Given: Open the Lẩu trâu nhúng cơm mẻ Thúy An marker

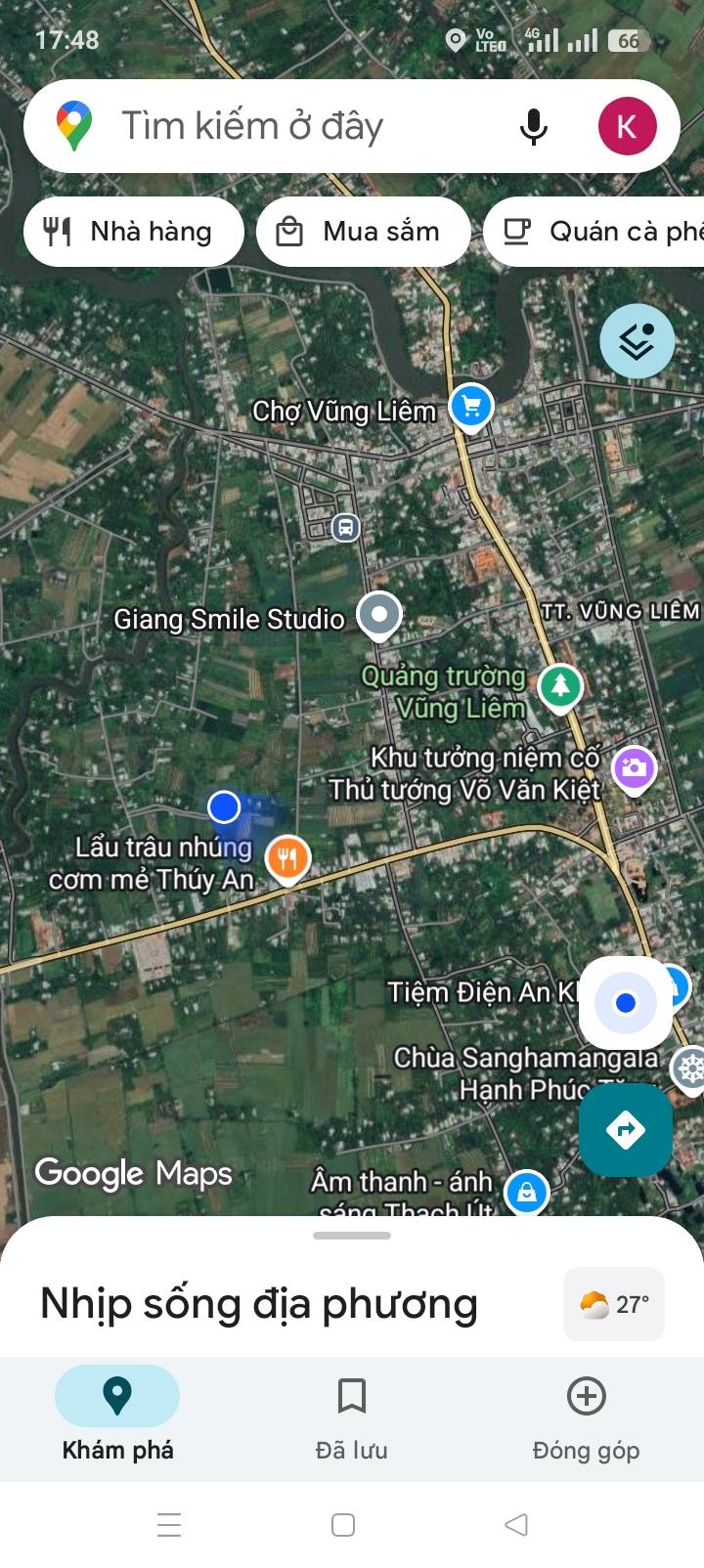Looking at the screenshot, I should tap(287, 859).
